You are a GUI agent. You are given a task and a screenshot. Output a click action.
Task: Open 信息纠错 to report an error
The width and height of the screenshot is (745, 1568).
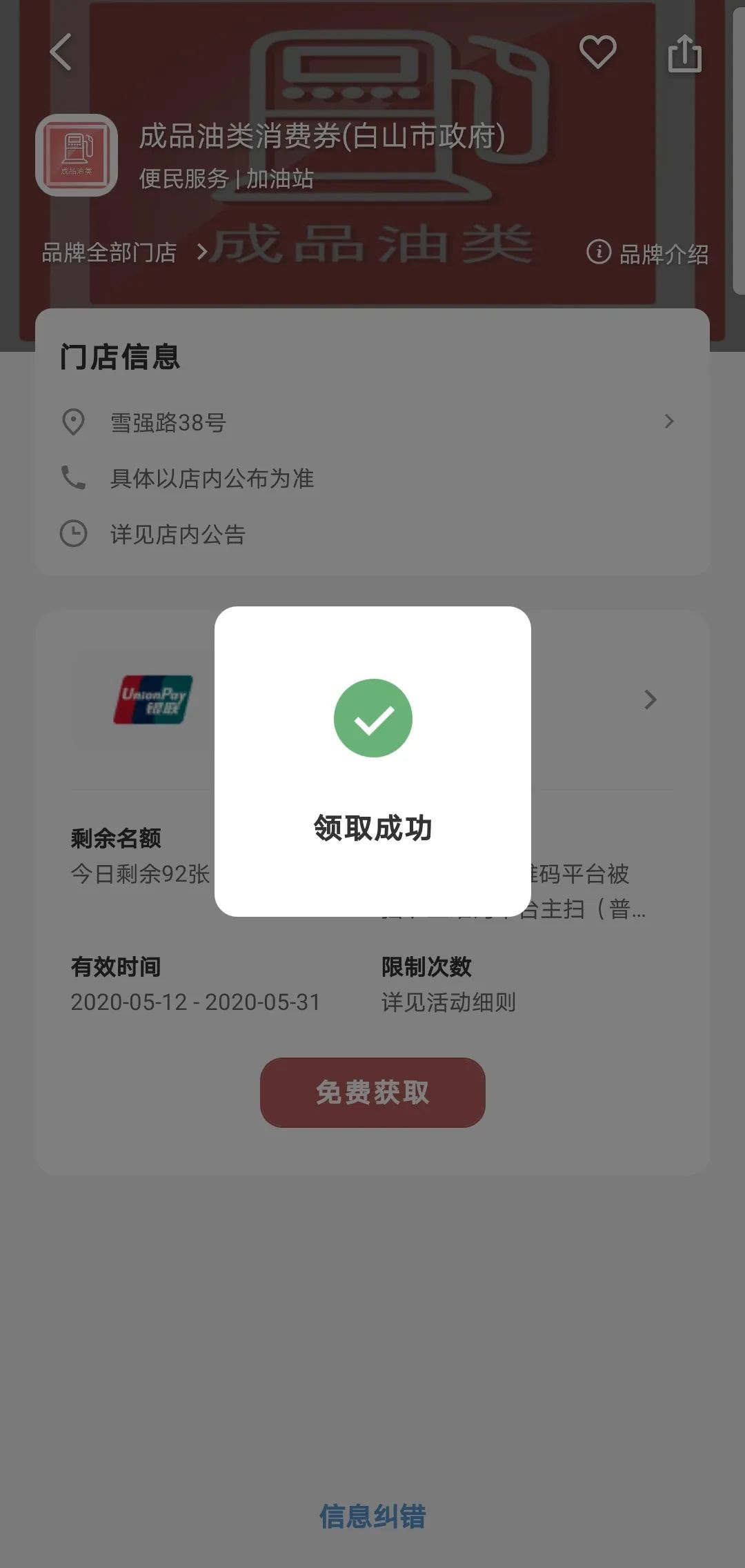coord(372,1516)
